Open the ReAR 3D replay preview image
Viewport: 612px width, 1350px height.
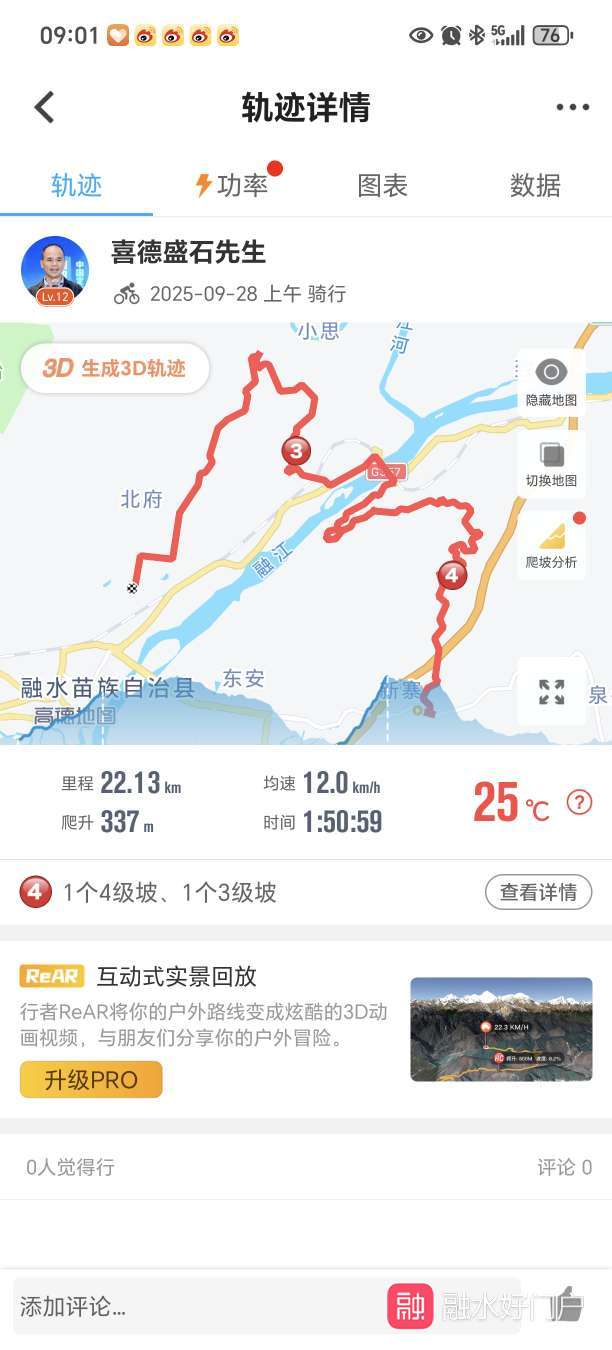pos(501,1029)
